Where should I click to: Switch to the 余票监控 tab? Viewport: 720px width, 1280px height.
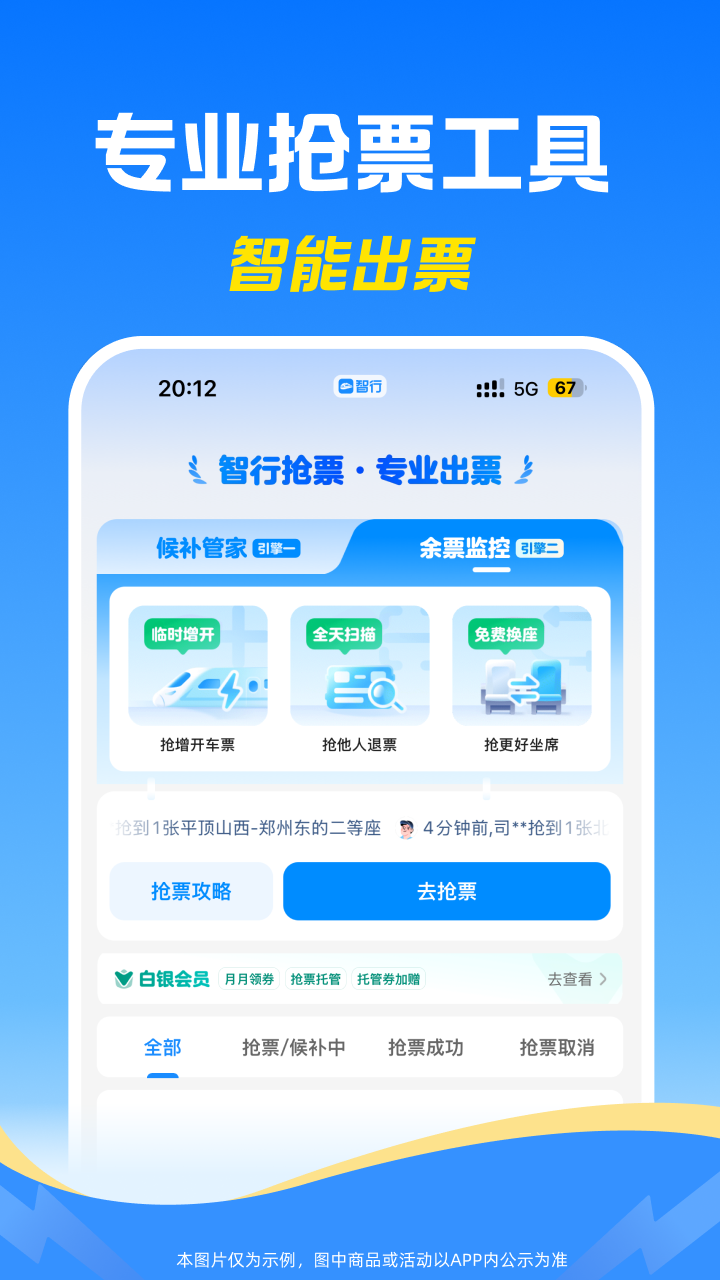(456, 548)
